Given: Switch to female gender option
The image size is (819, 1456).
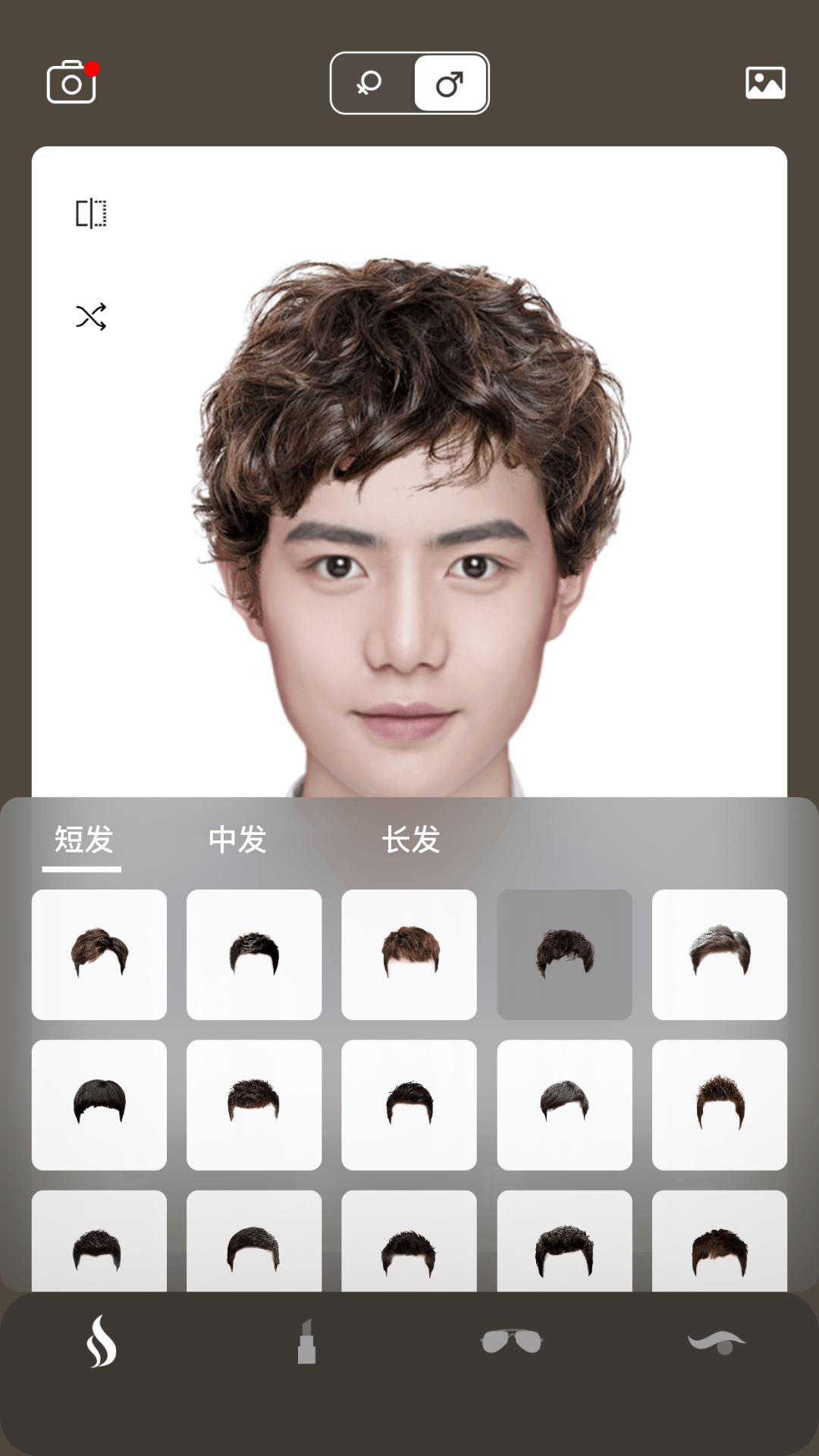Looking at the screenshot, I should coord(370,83).
